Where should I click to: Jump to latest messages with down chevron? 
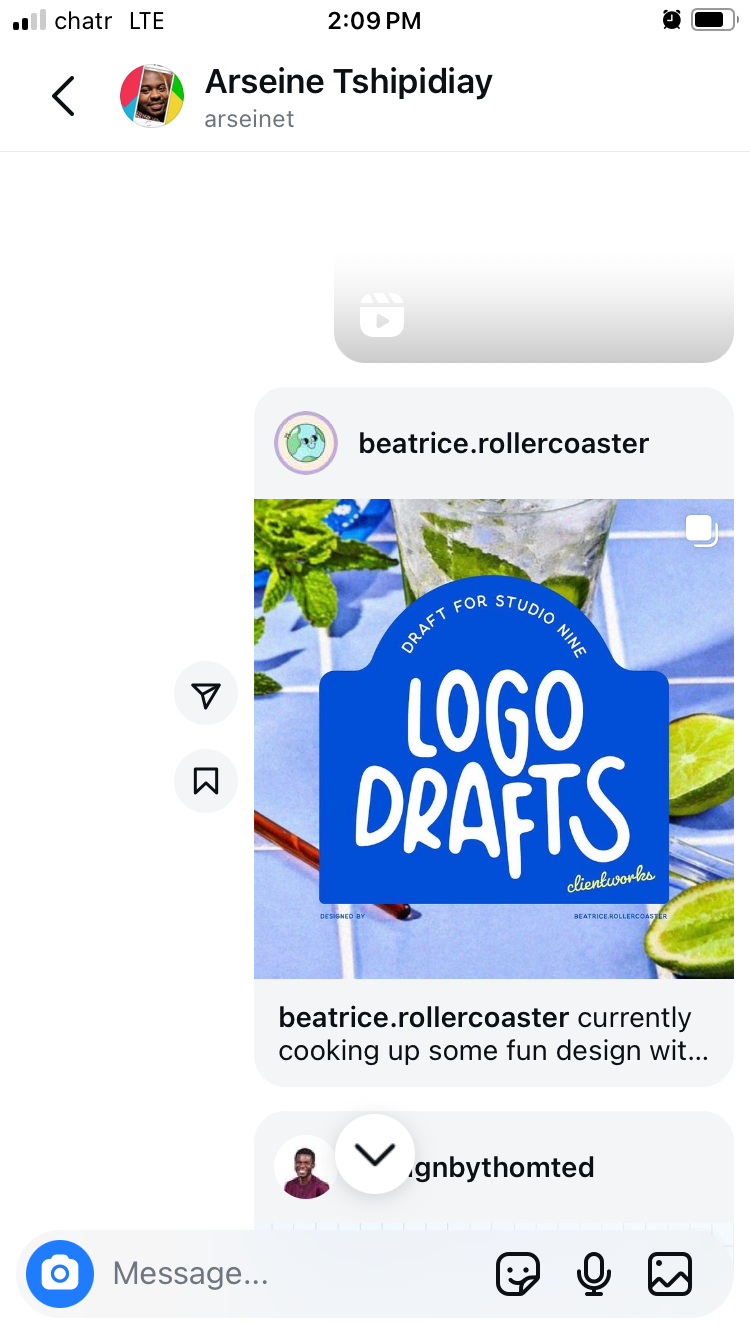[375, 1154]
